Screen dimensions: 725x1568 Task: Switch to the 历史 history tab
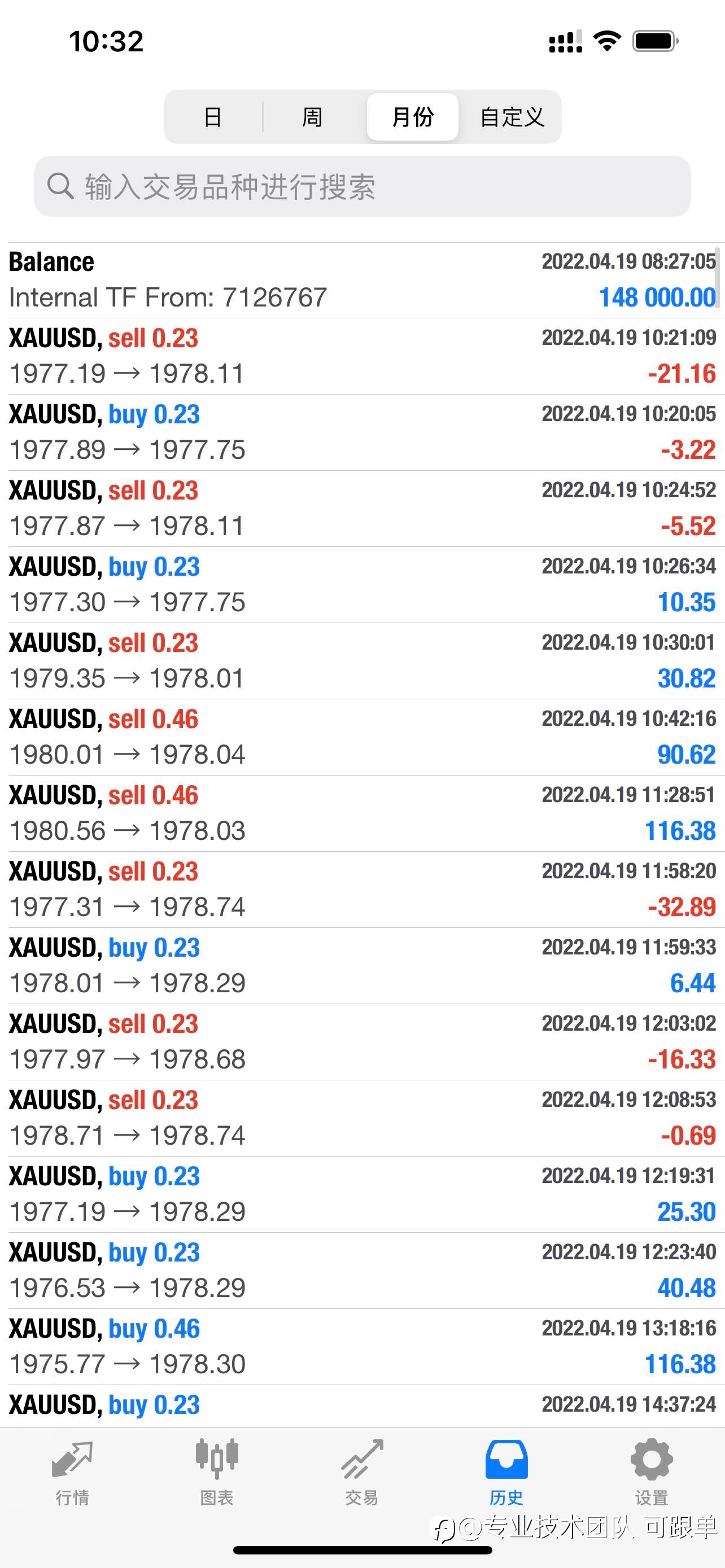(x=506, y=1472)
